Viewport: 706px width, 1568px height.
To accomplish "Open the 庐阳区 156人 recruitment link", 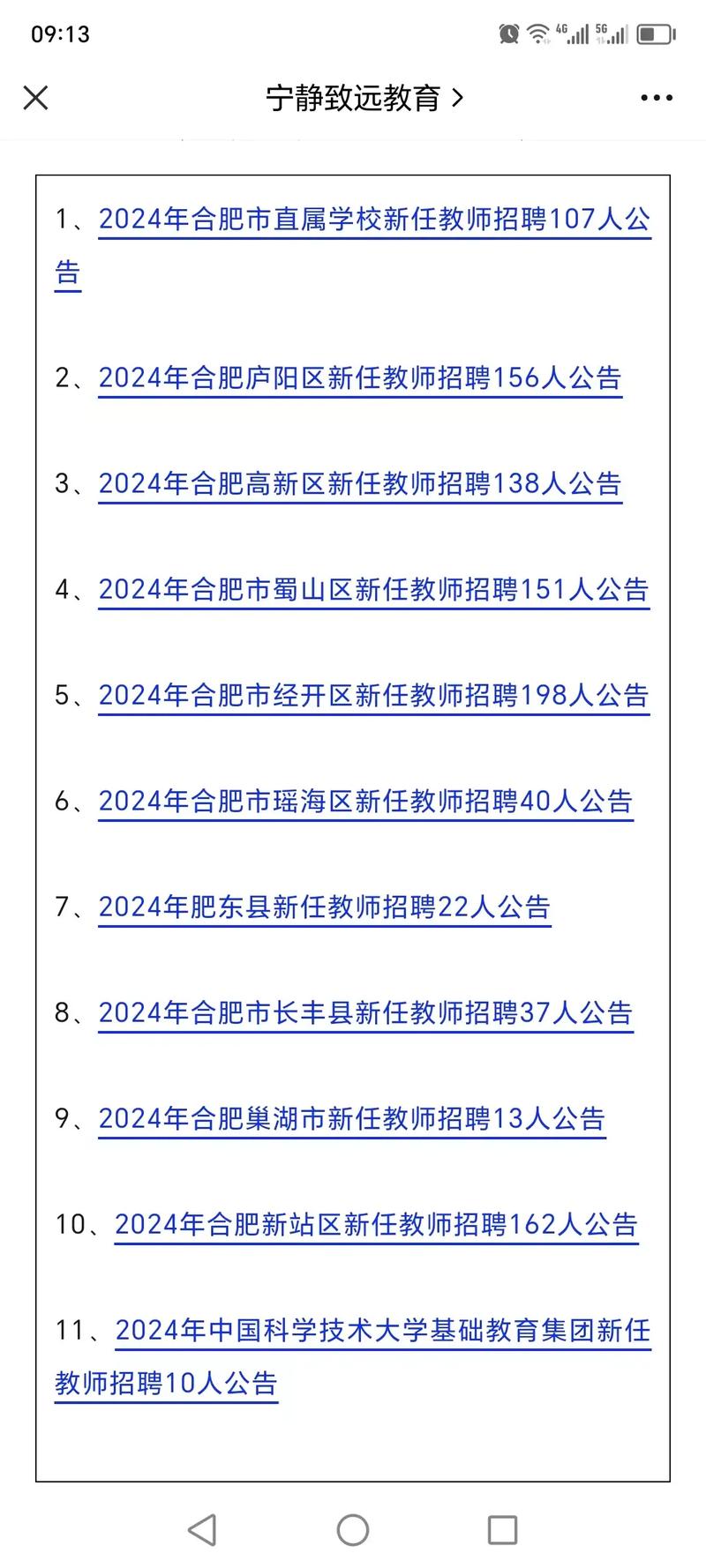I will (359, 377).
